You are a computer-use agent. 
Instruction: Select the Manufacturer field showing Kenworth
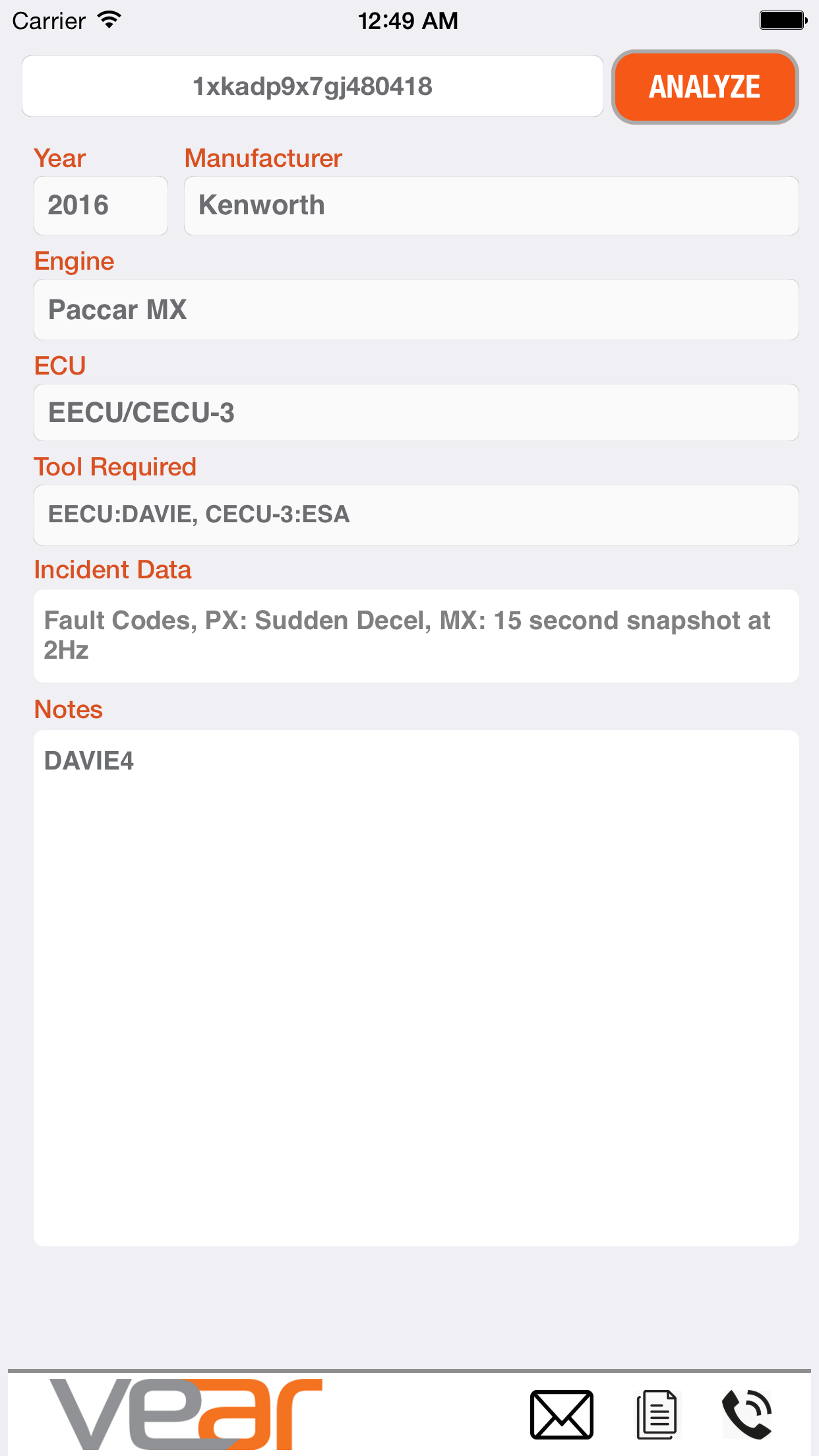491,205
